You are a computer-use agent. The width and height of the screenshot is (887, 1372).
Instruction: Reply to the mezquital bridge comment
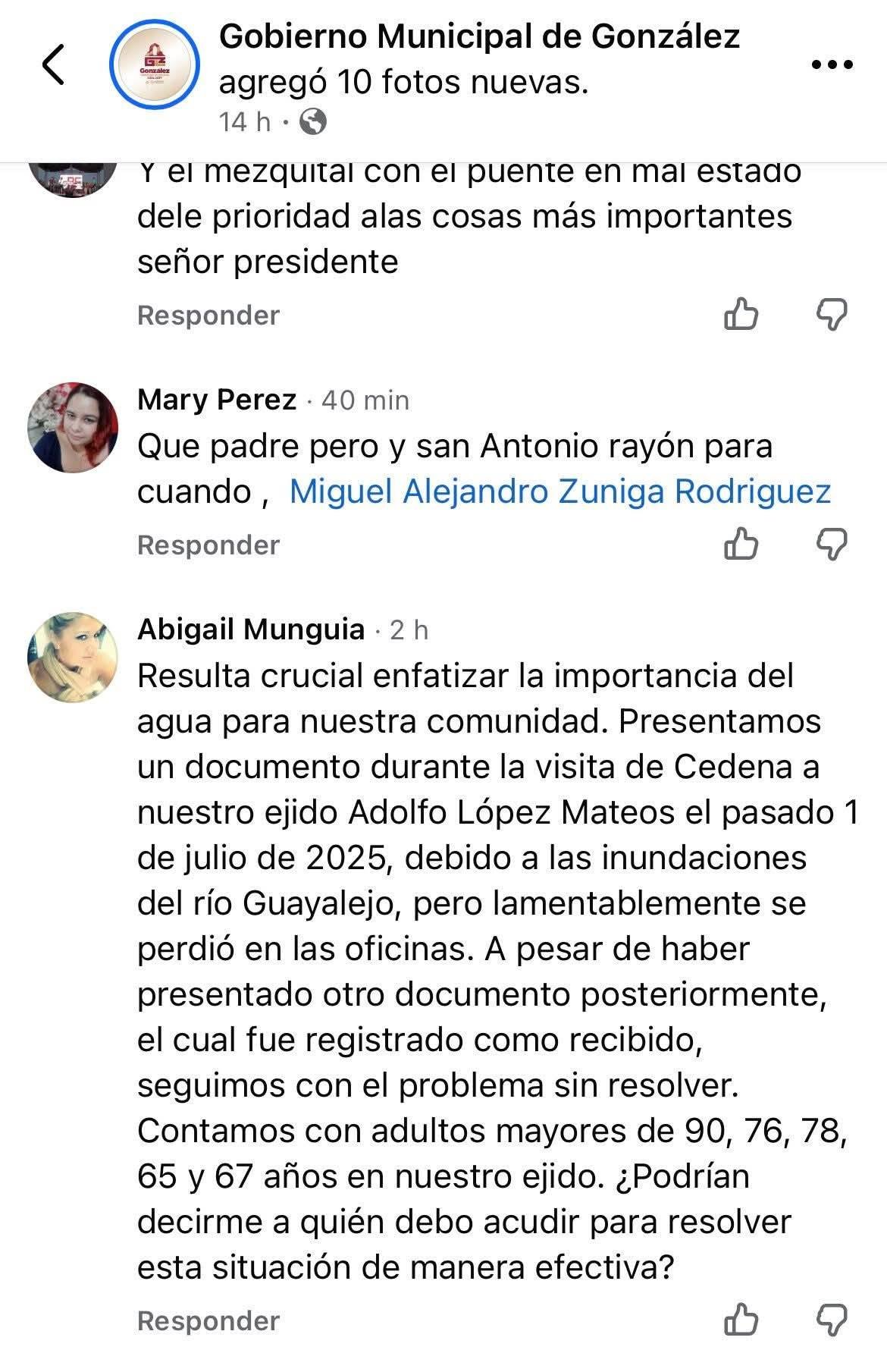click(208, 316)
